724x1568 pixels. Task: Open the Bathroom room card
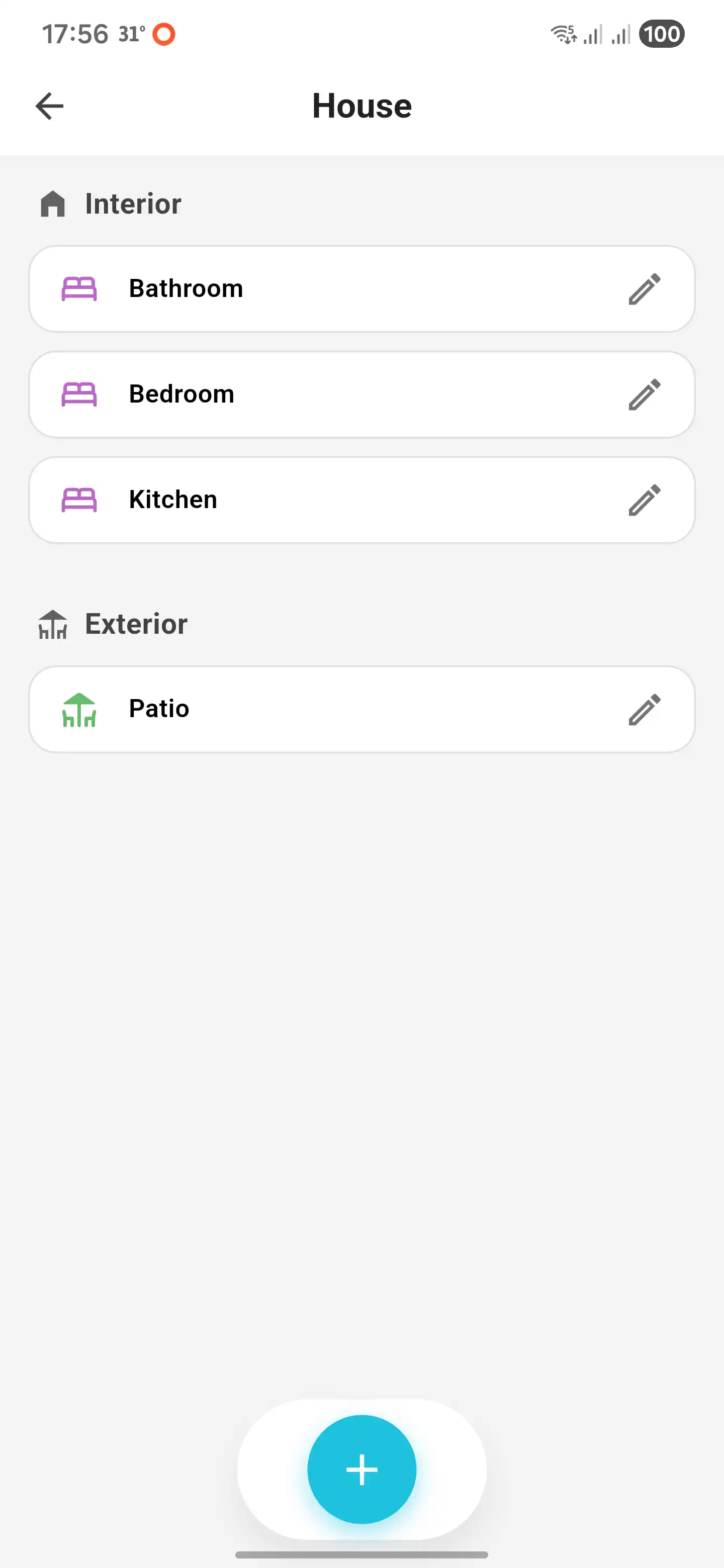tap(361, 288)
